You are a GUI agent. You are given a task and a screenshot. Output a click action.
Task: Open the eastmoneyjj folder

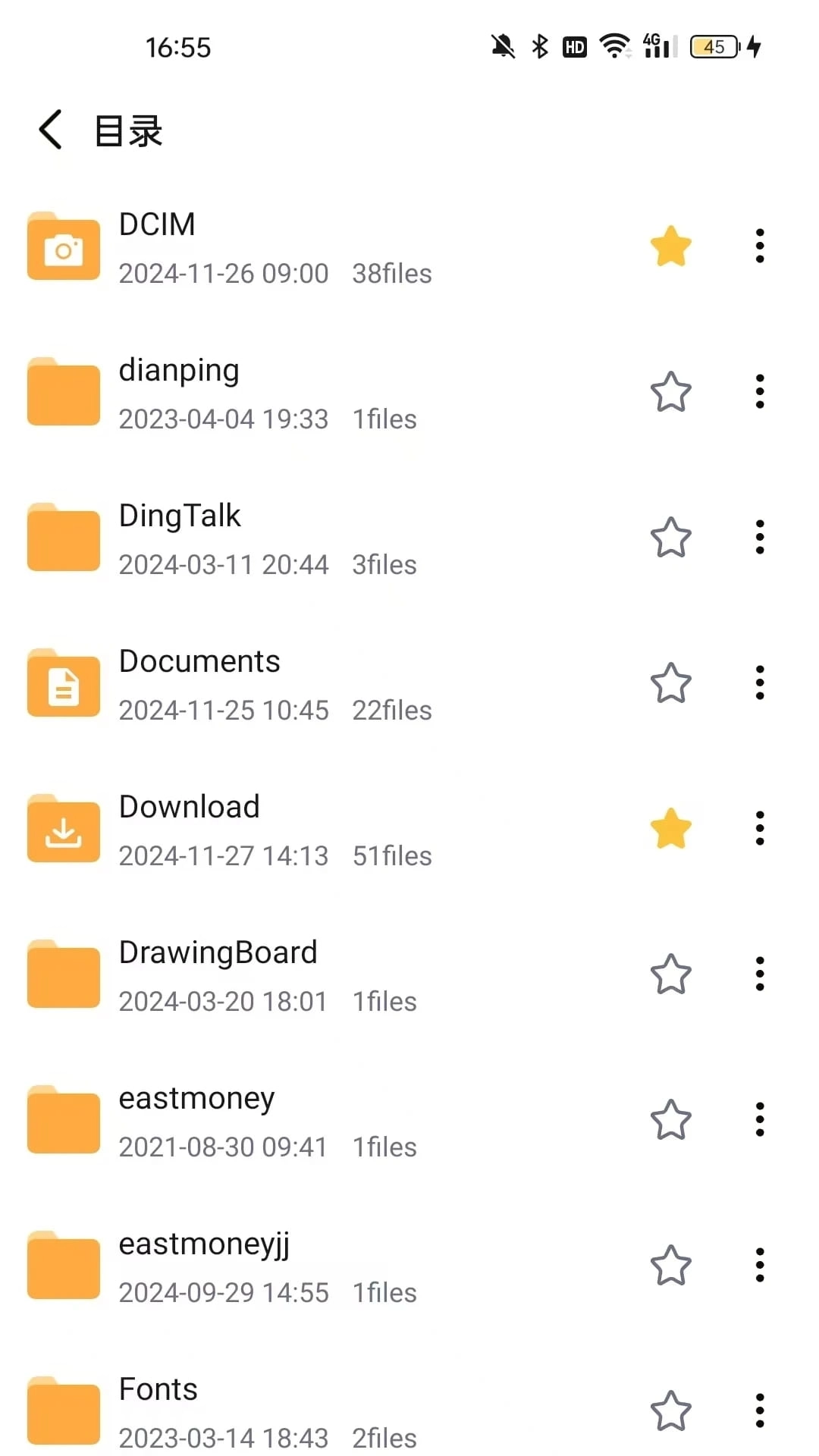tap(227, 1267)
